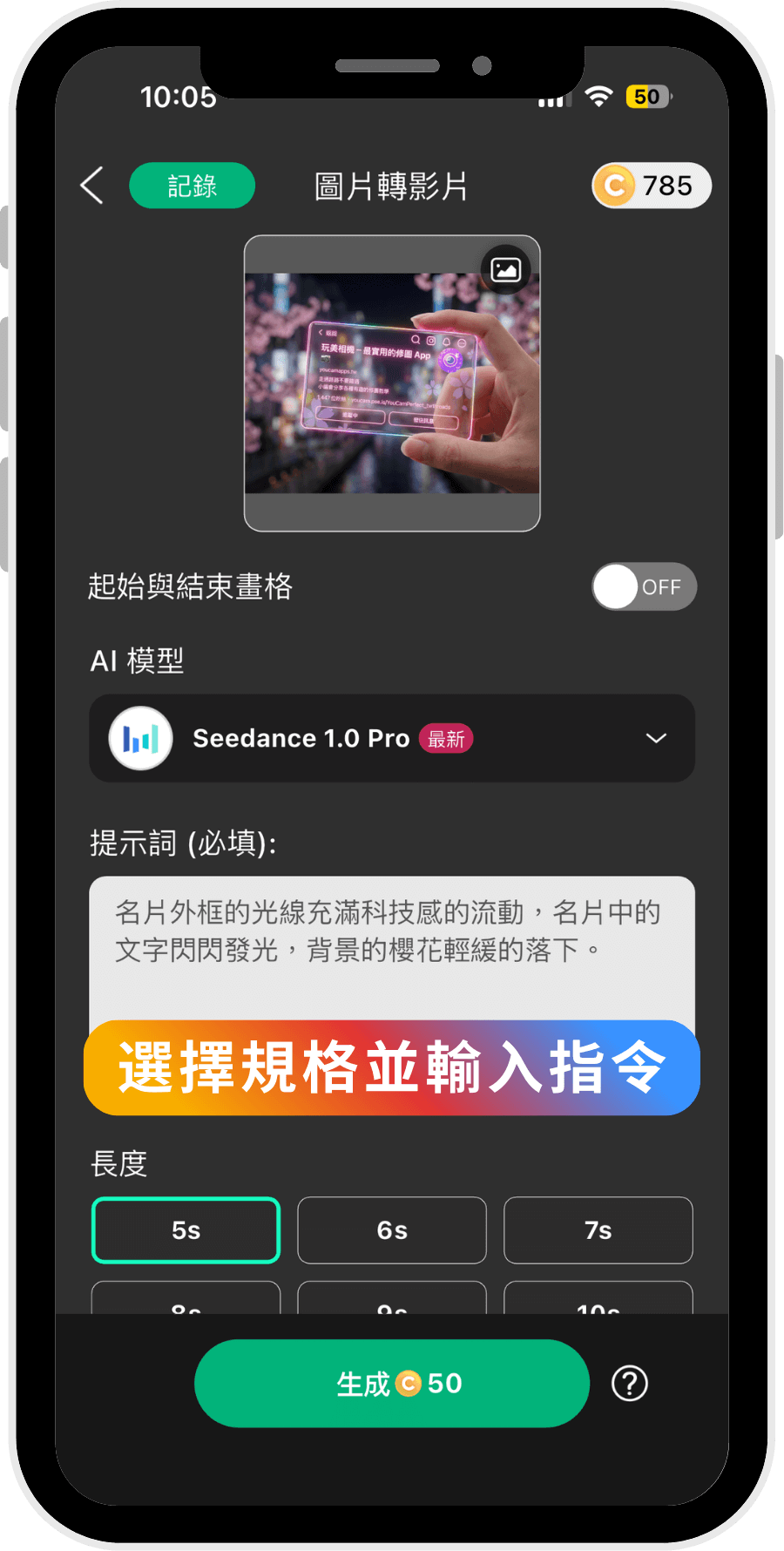
Task: Open help via the question mark icon
Action: (x=630, y=1384)
